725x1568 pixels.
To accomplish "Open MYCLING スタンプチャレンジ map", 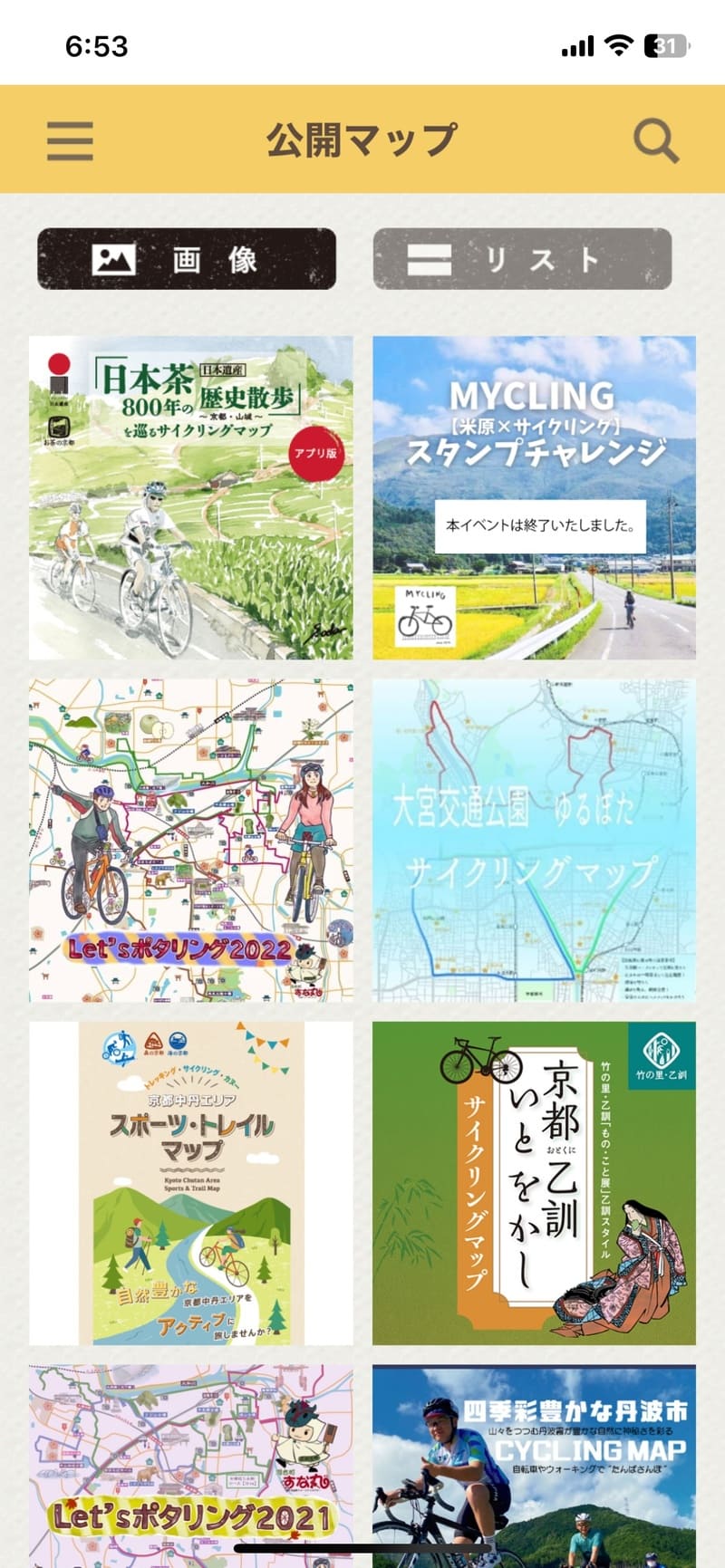I will click(534, 497).
